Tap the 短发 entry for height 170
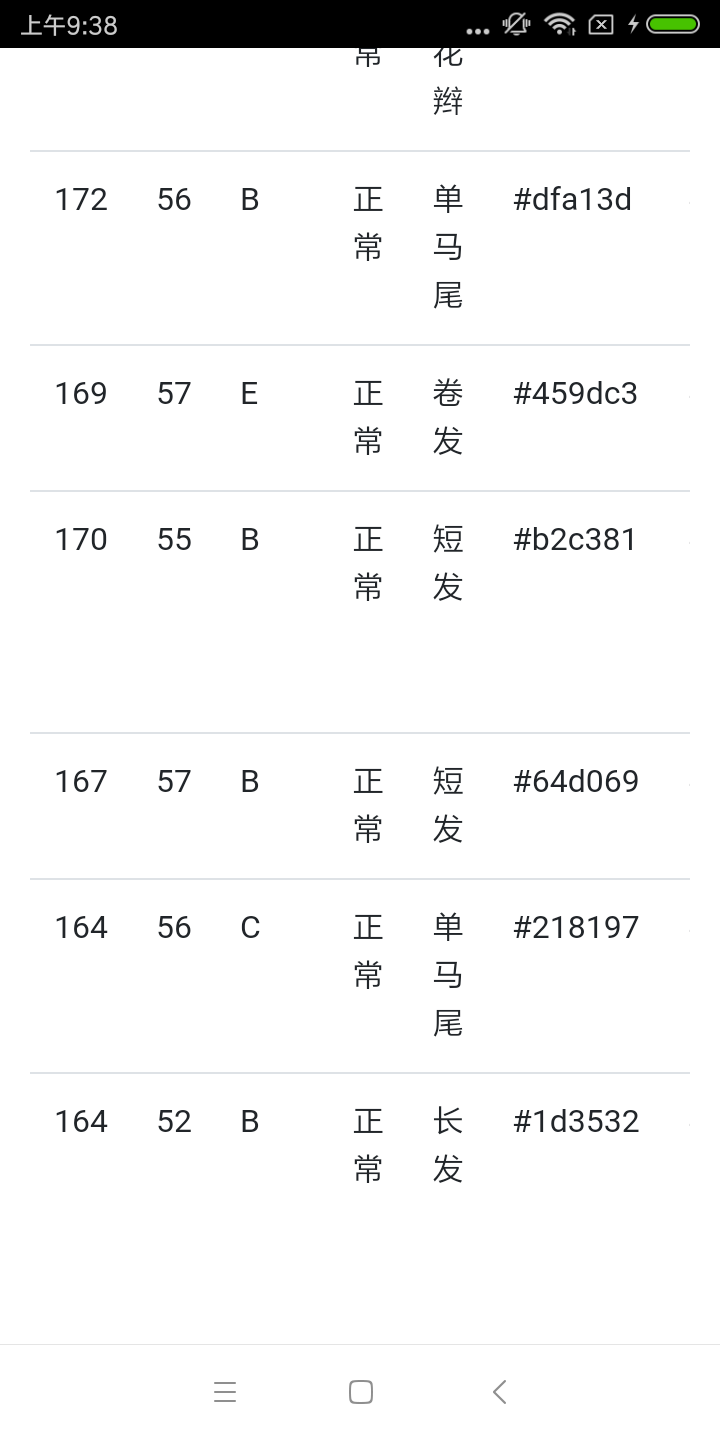The height and width of the screenshot is (1440, 720). pos(447,563)
